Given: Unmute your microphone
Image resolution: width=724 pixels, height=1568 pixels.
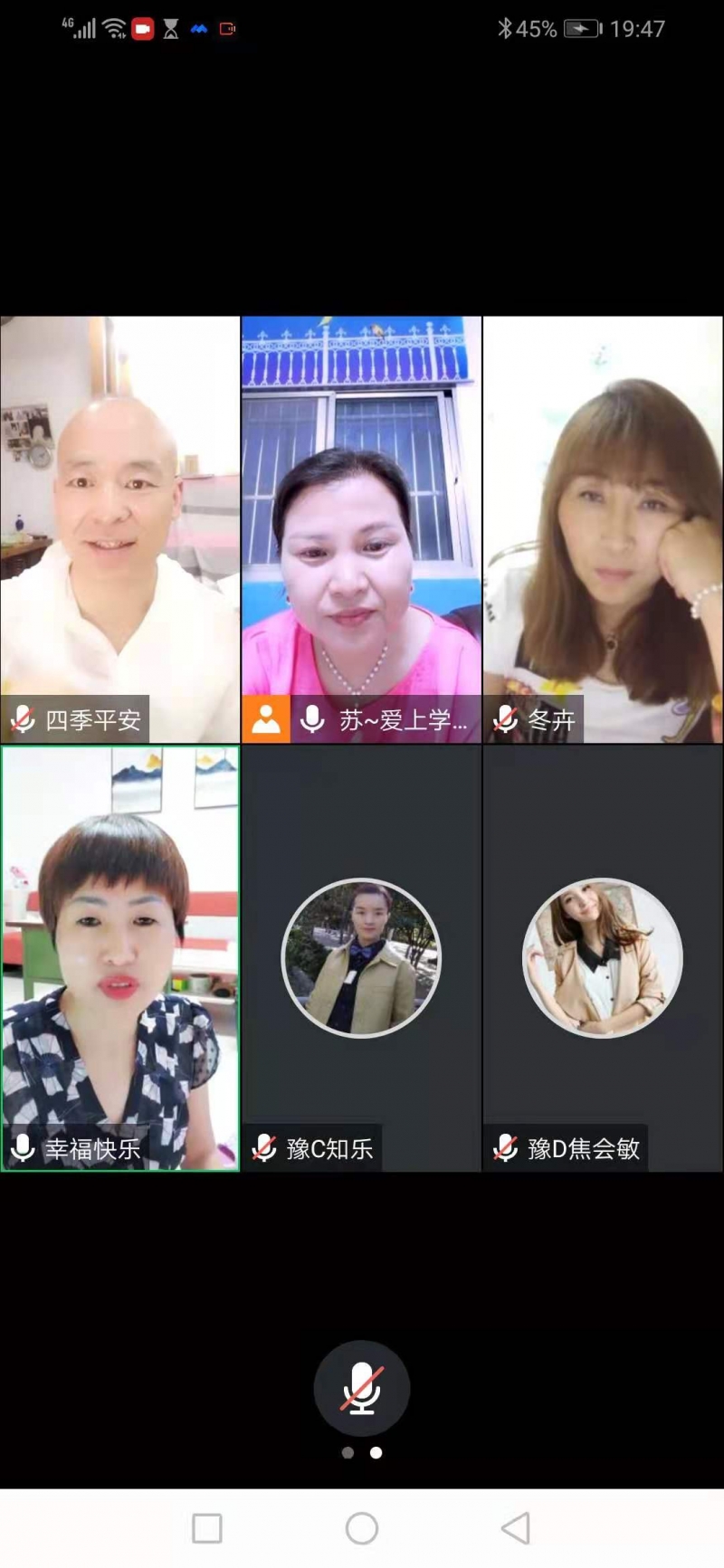Looking at the screenshot, I should pos(361,1387).
